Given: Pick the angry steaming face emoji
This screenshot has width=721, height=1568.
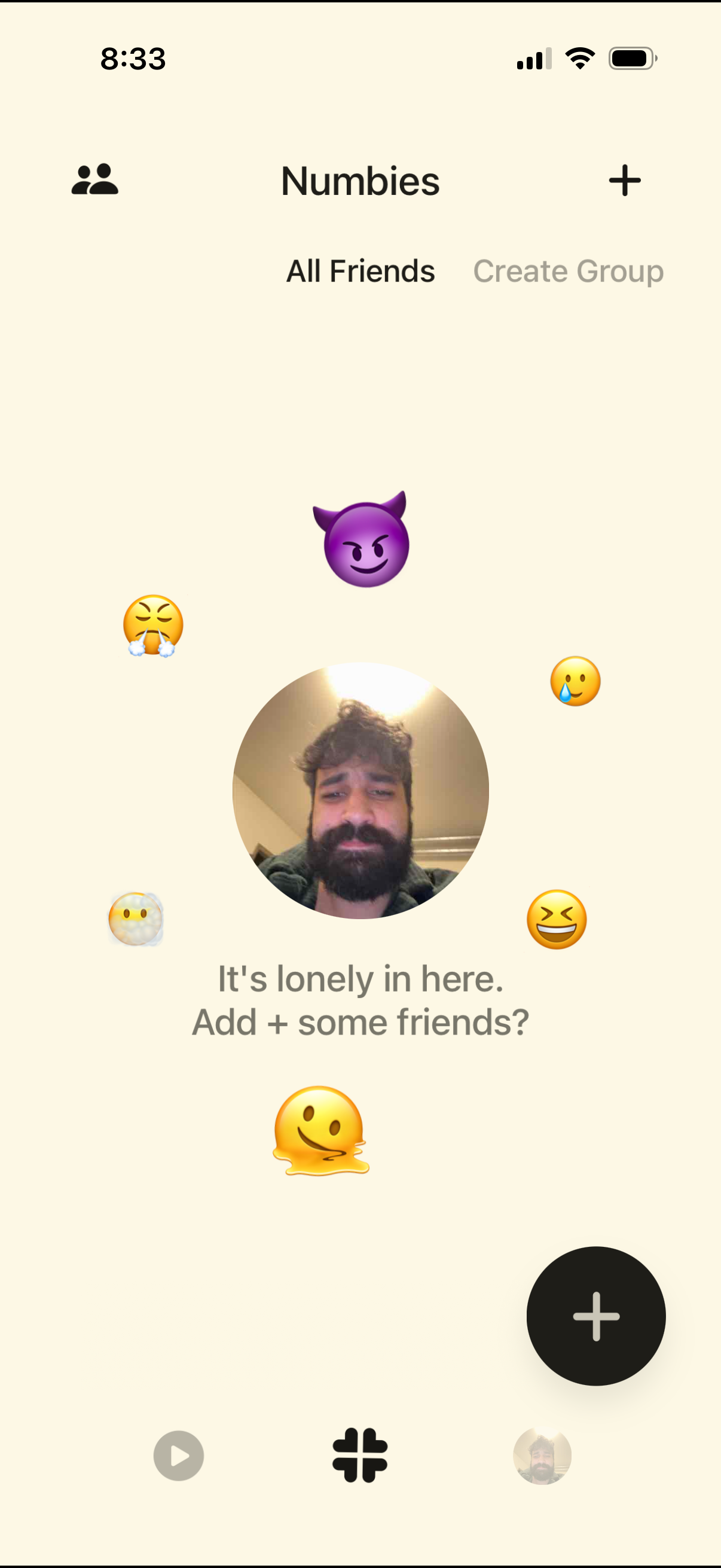Looking at the screenshot, I should (152, 625).
